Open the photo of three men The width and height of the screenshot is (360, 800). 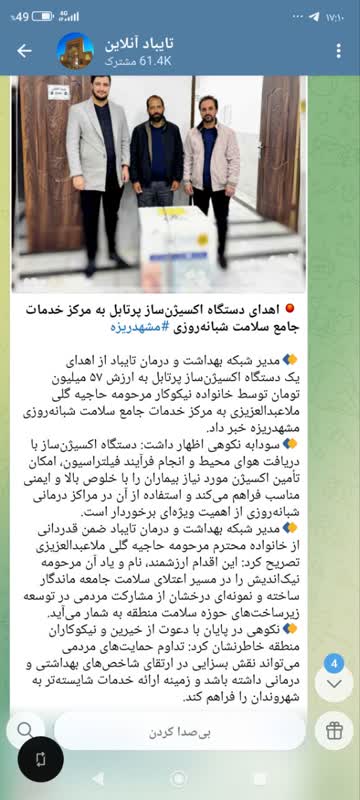click(159, 184)
